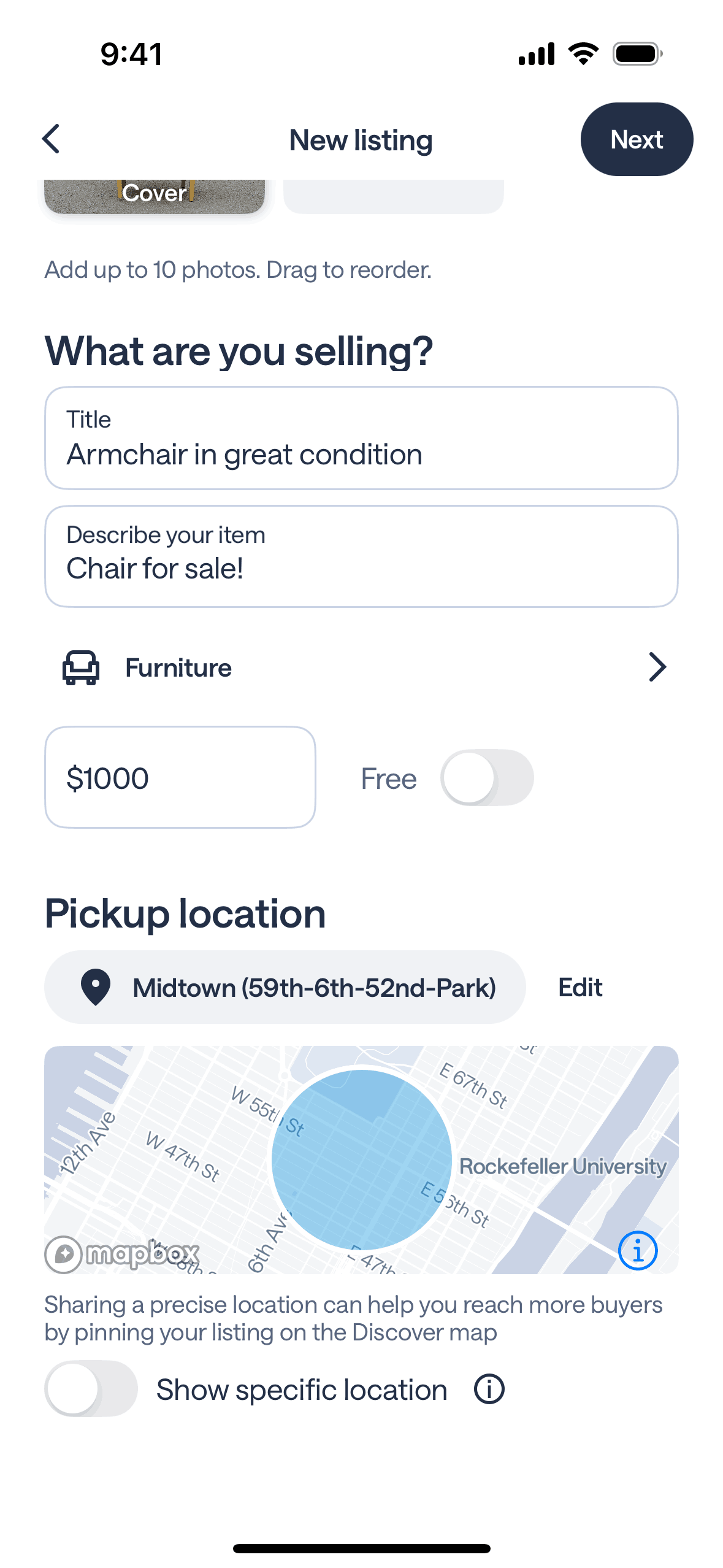Tap Edit next to pickup location
Screen dimensions: 723x1568
click(580, 988)
